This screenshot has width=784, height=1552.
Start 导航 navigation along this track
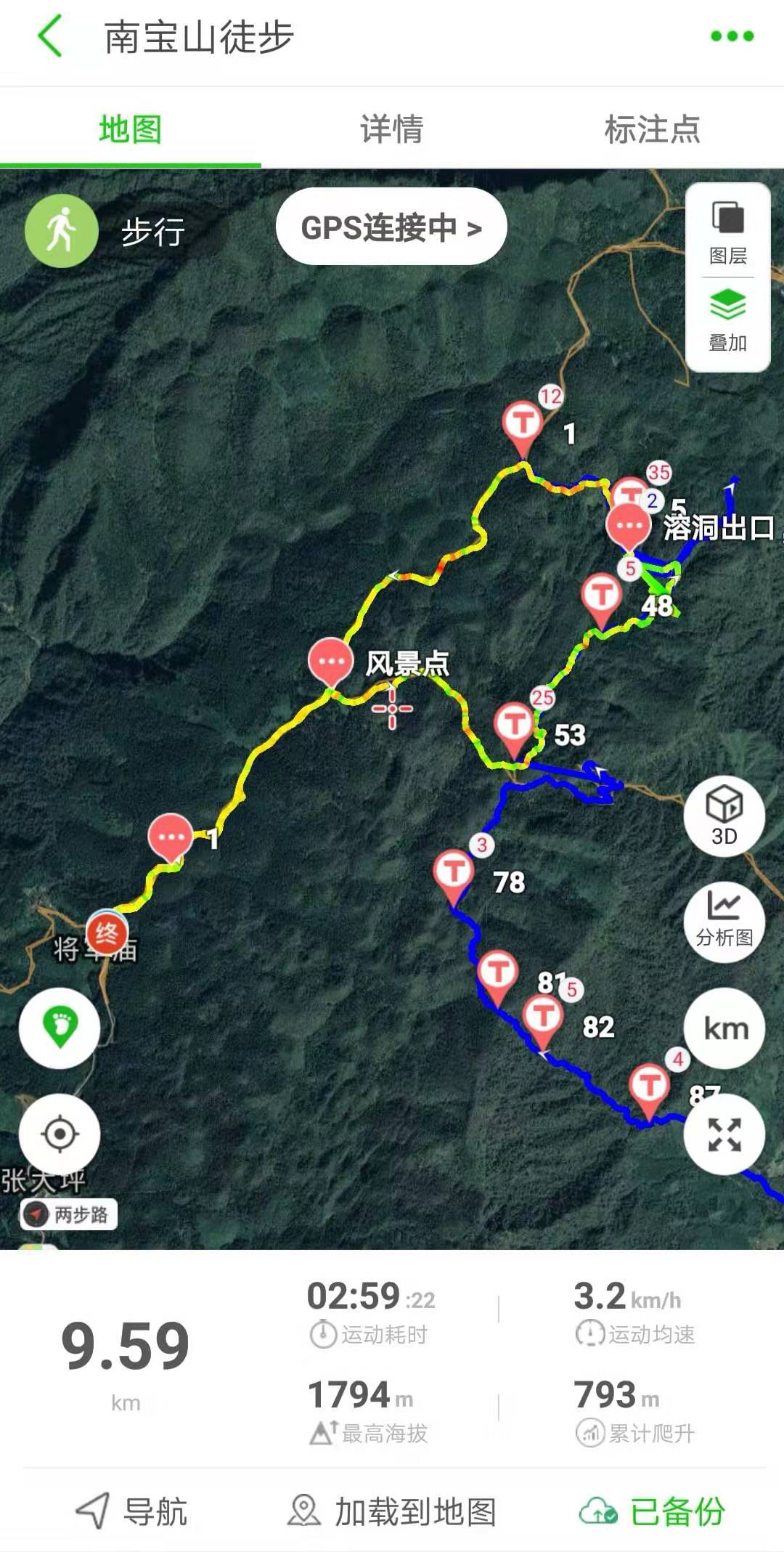point(132,1511)
